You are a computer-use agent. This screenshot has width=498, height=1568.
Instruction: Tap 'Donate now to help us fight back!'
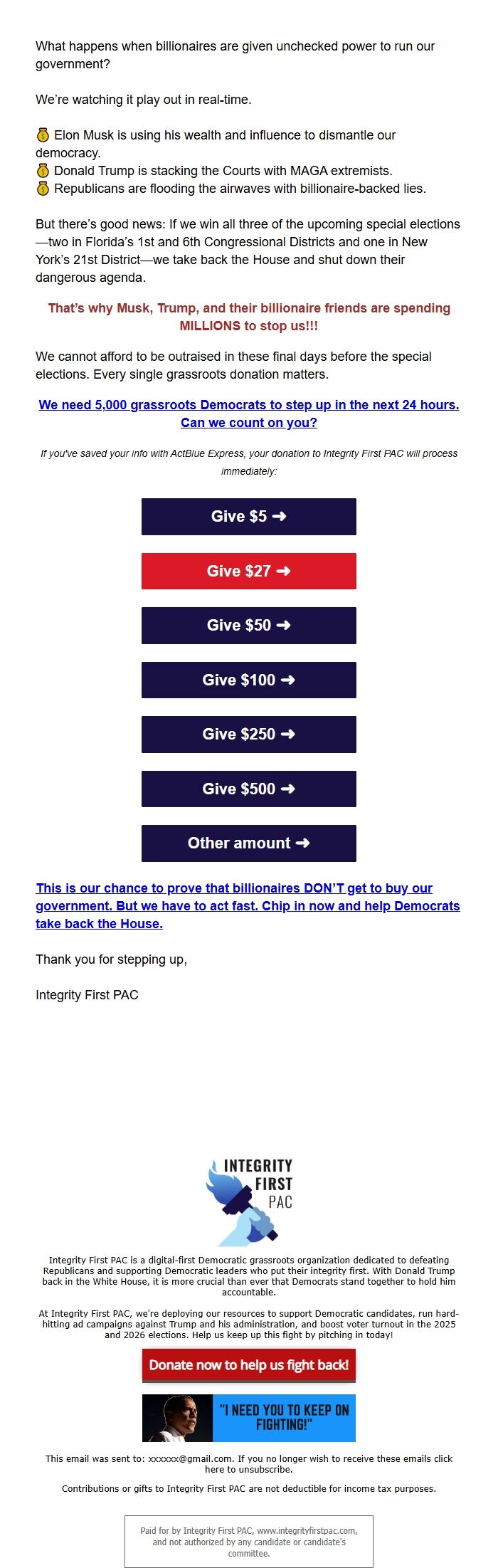coord(249,1364)
